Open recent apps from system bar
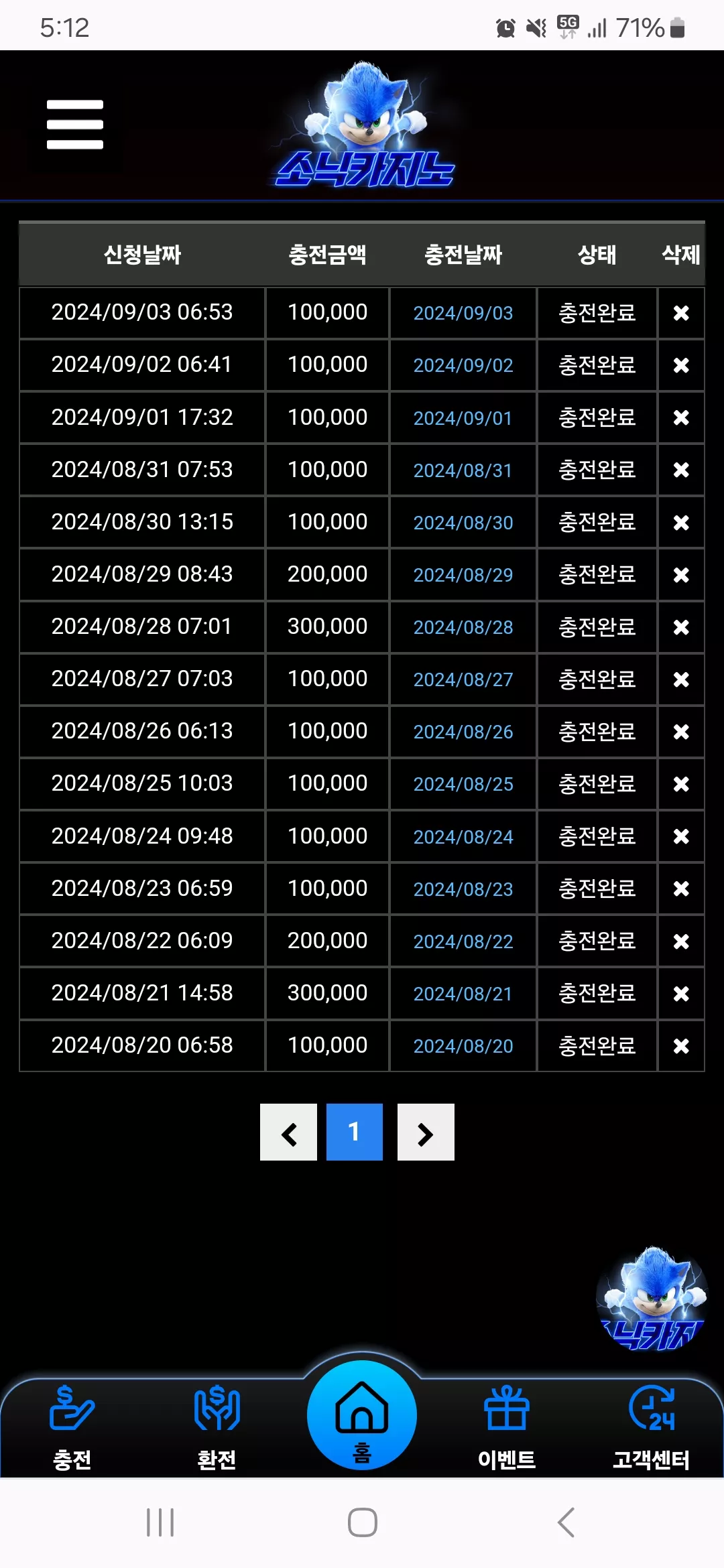The image size is (724, 1568). point(160,1522)
